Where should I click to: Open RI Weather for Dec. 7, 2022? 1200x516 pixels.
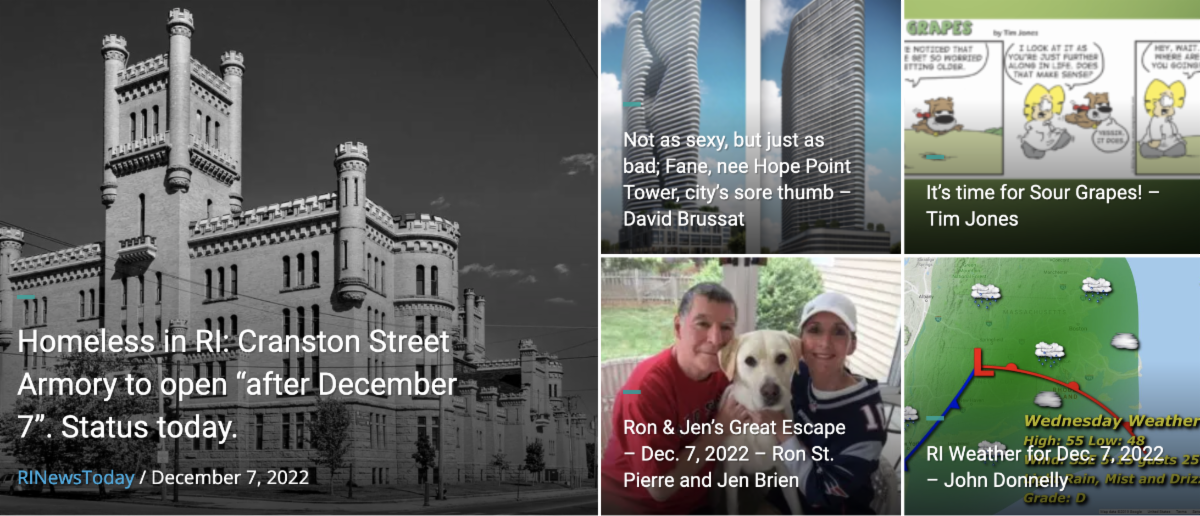coord(1044,466)
